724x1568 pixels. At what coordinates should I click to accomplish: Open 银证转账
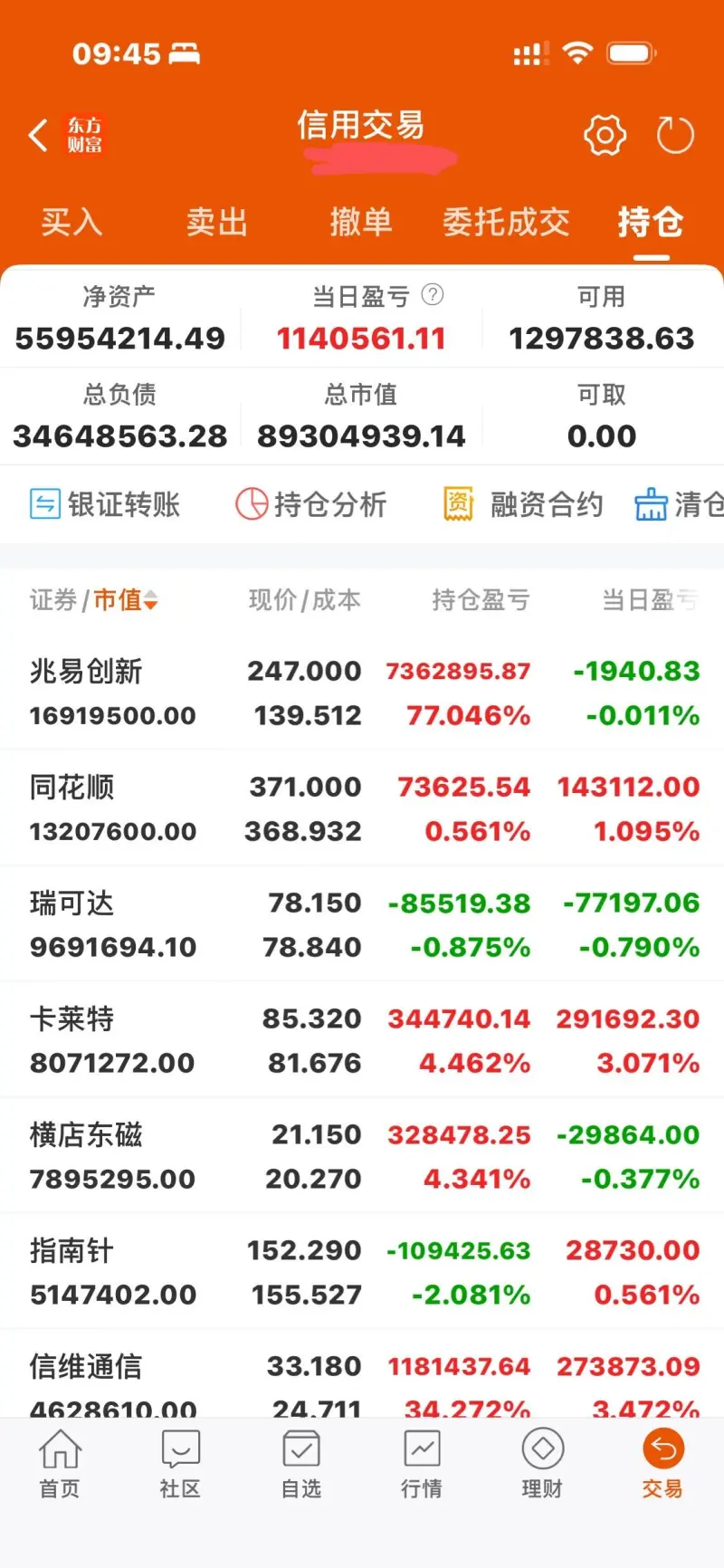105,504
